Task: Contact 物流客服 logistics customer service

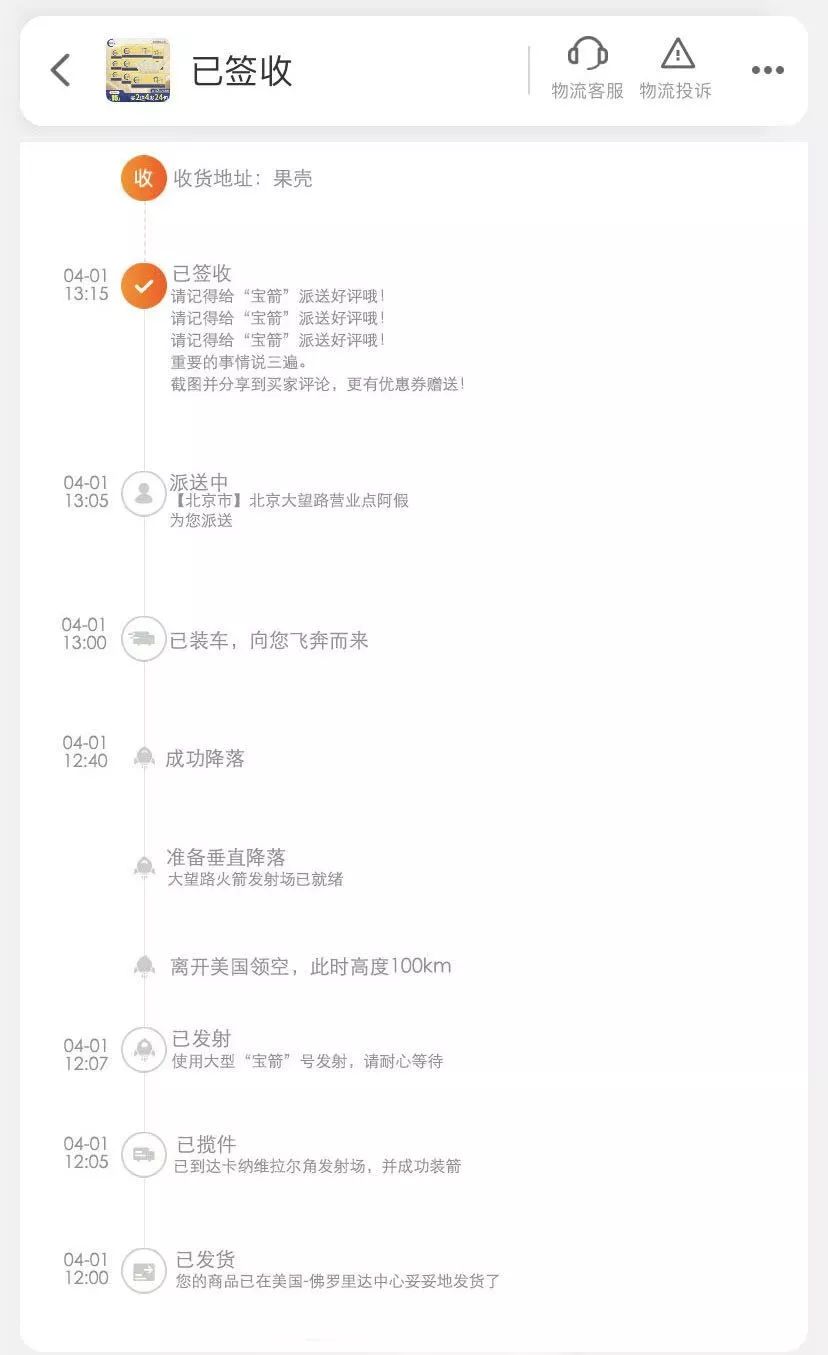Action: pos(587,69)
